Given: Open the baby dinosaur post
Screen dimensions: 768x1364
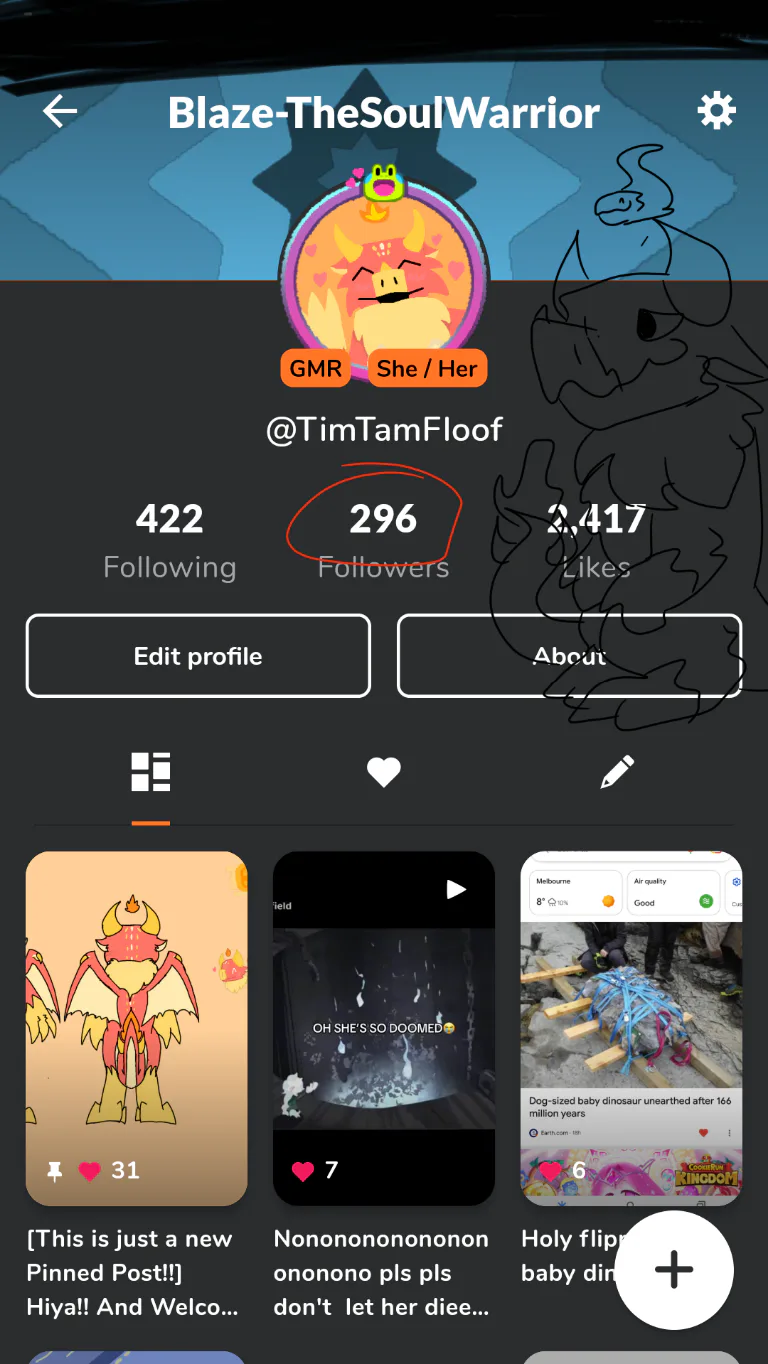Looking at the screenshot, I should click(x=631, y=1028).
